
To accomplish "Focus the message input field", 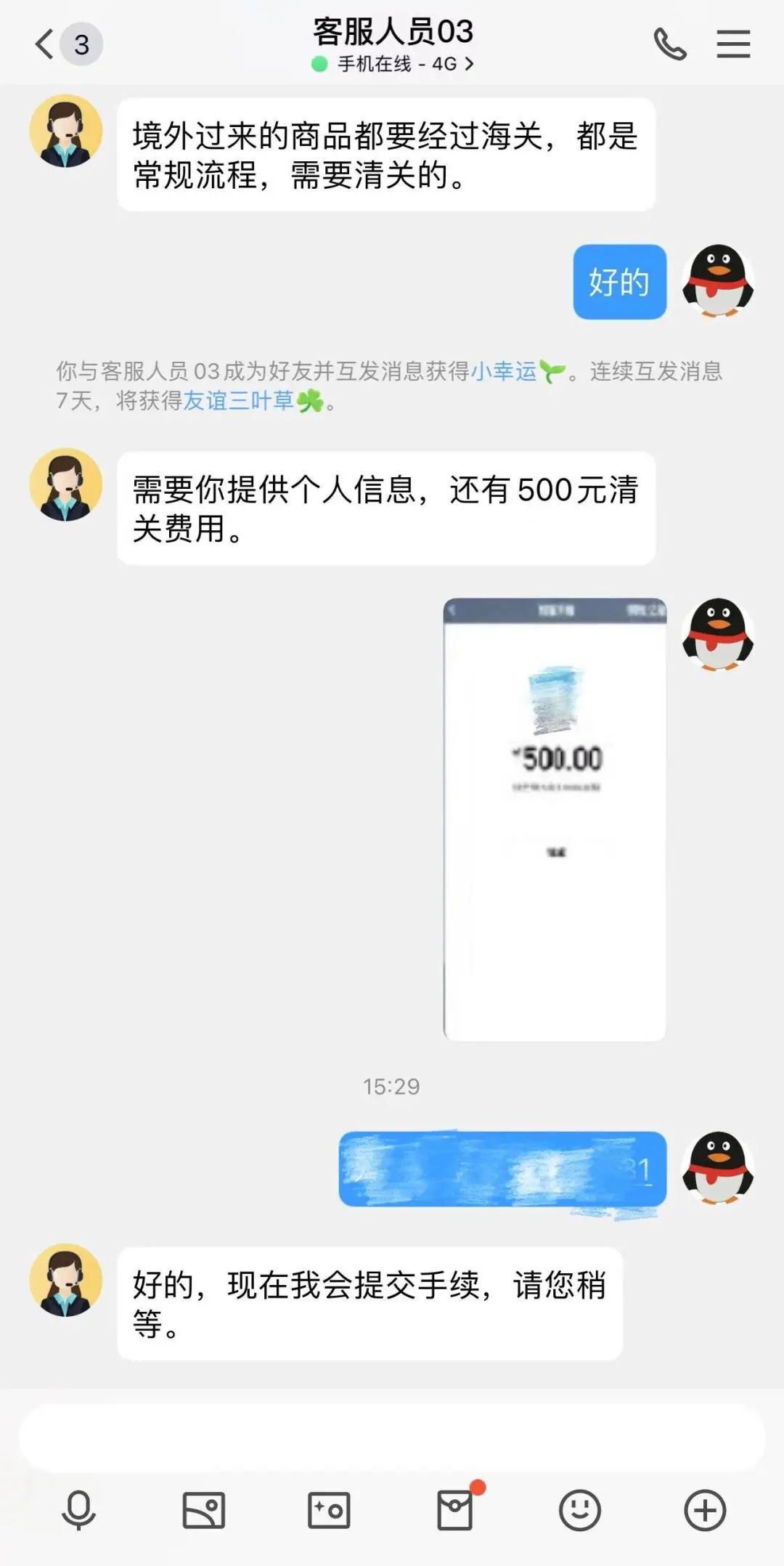I will pyautogui.click(x=392, y=1438).
